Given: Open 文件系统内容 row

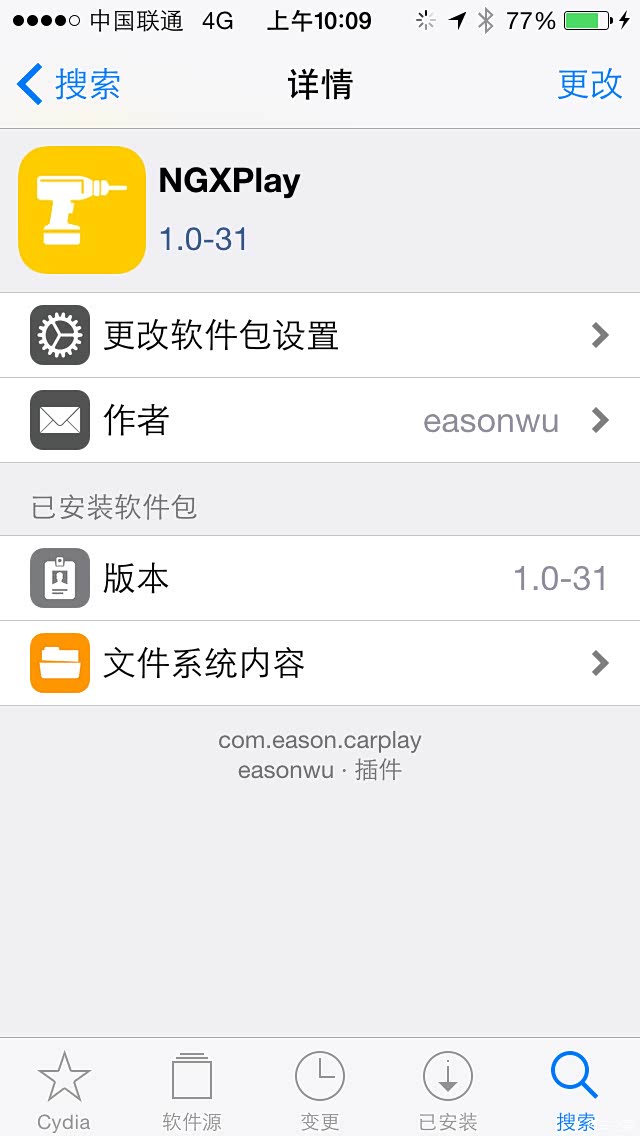Looking at the screenshot, I should coord(320,663).
